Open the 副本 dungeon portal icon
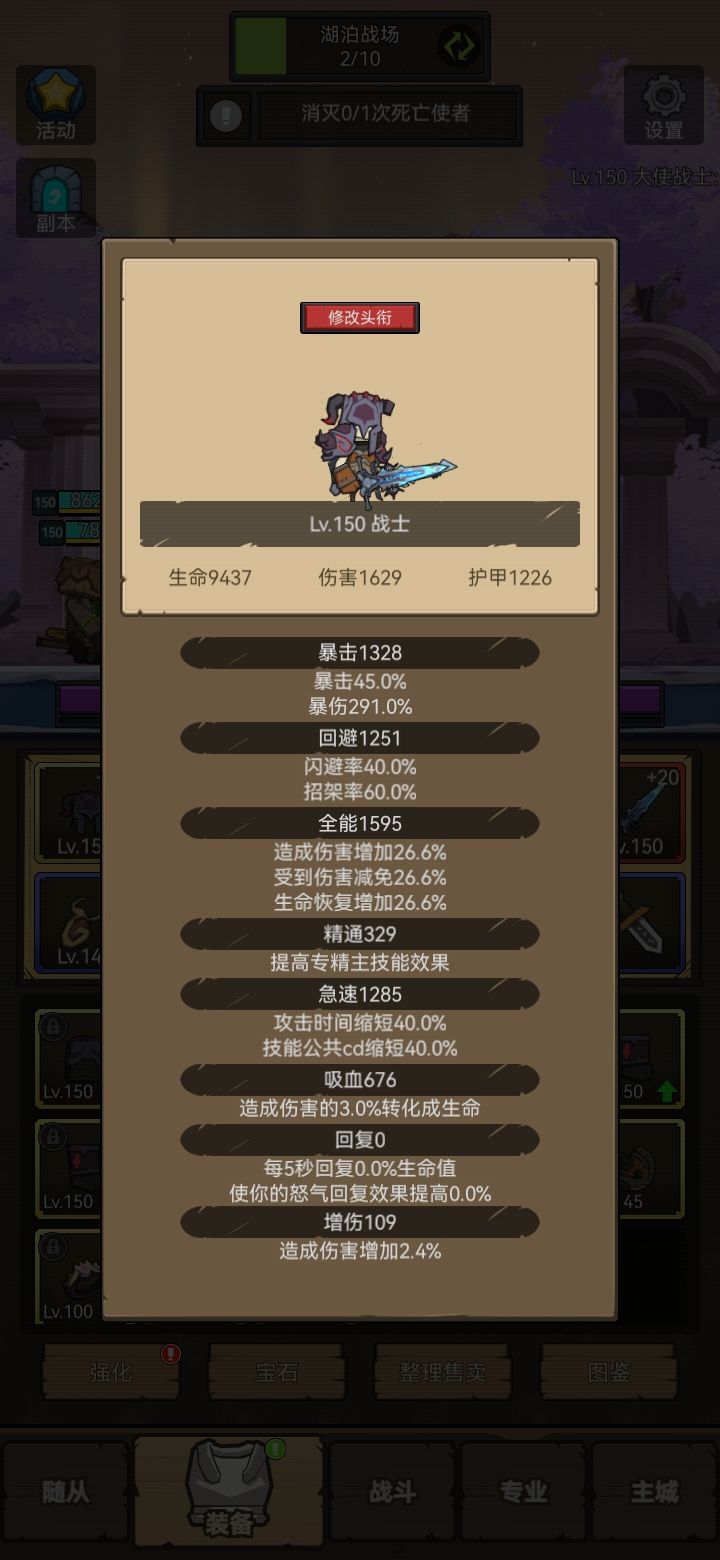The width and height of the screenshot is (720, 1560). [x=56, y=190]
